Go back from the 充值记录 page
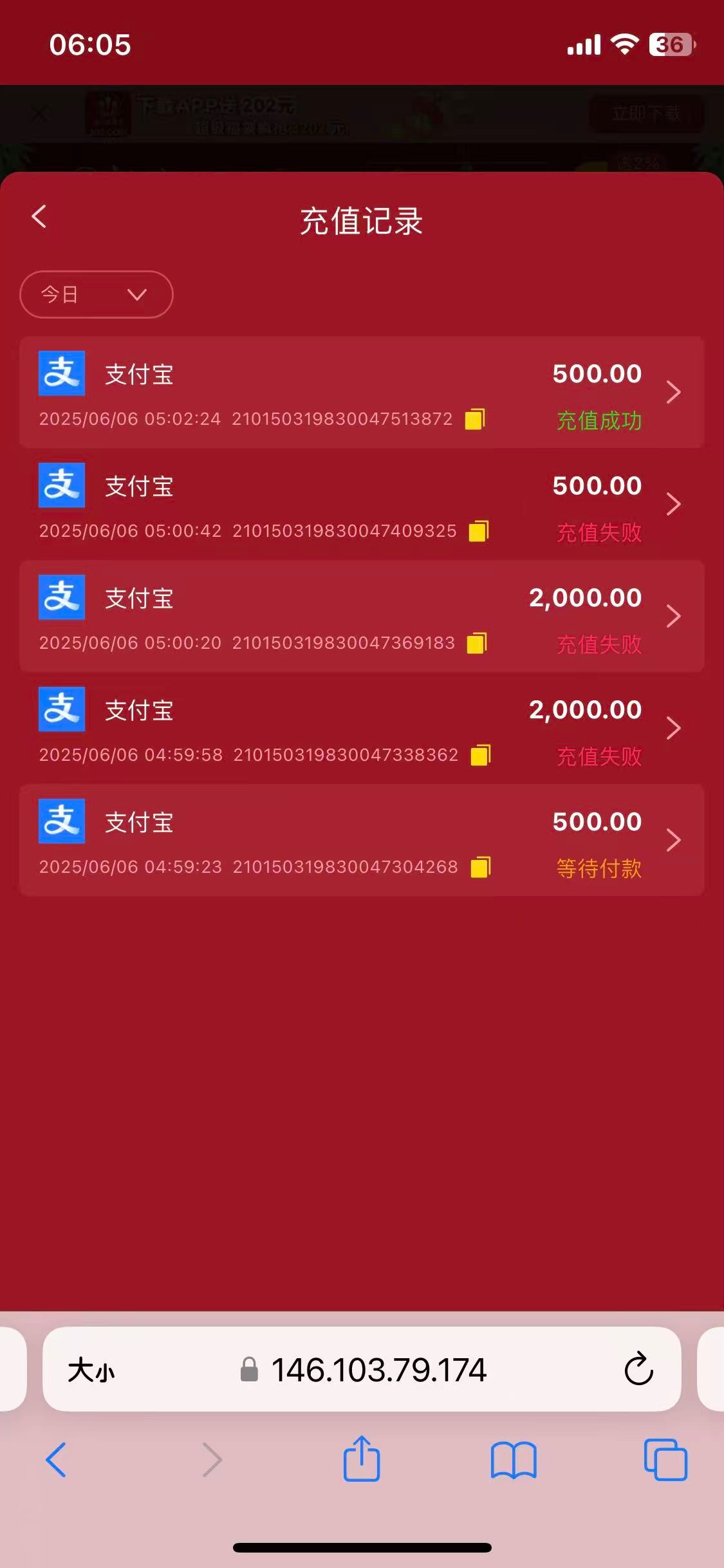This screenshot has height=1568, width=724. [39, 217]
